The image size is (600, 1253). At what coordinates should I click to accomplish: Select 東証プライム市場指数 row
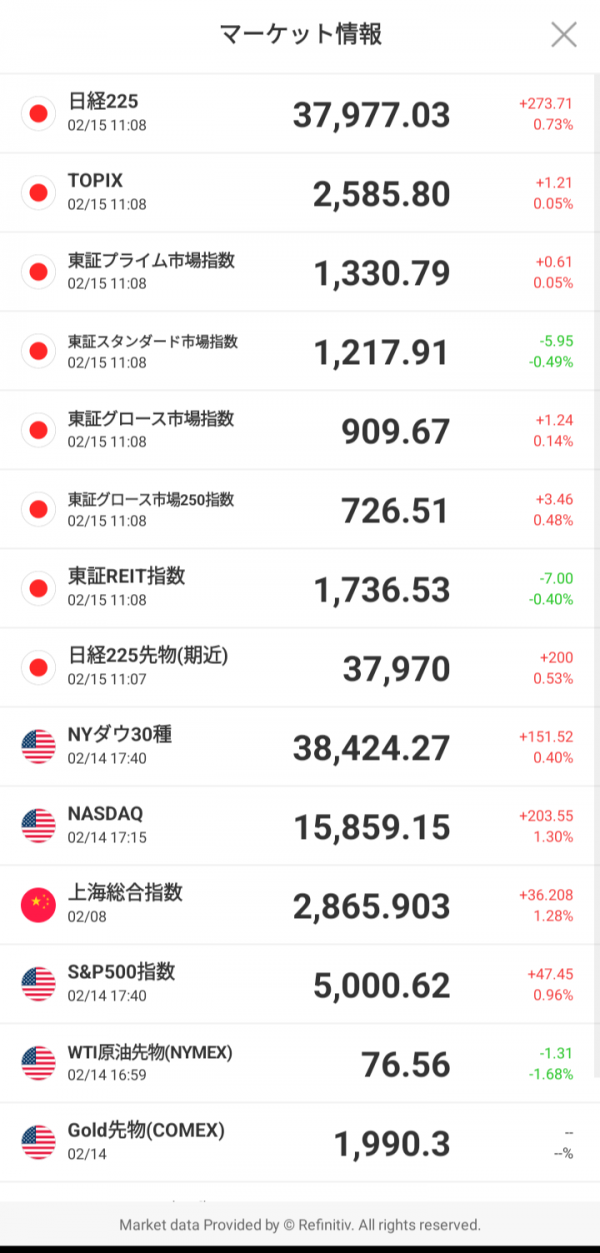[x=300, y=271]
